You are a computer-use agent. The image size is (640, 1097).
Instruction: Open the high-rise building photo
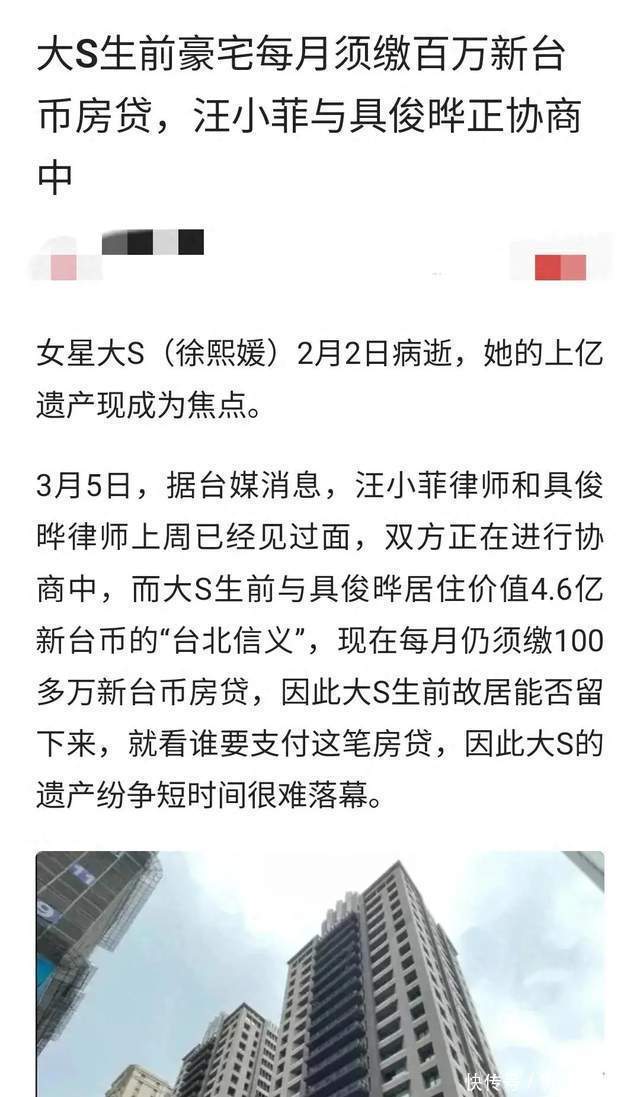(x=320, y=972)
